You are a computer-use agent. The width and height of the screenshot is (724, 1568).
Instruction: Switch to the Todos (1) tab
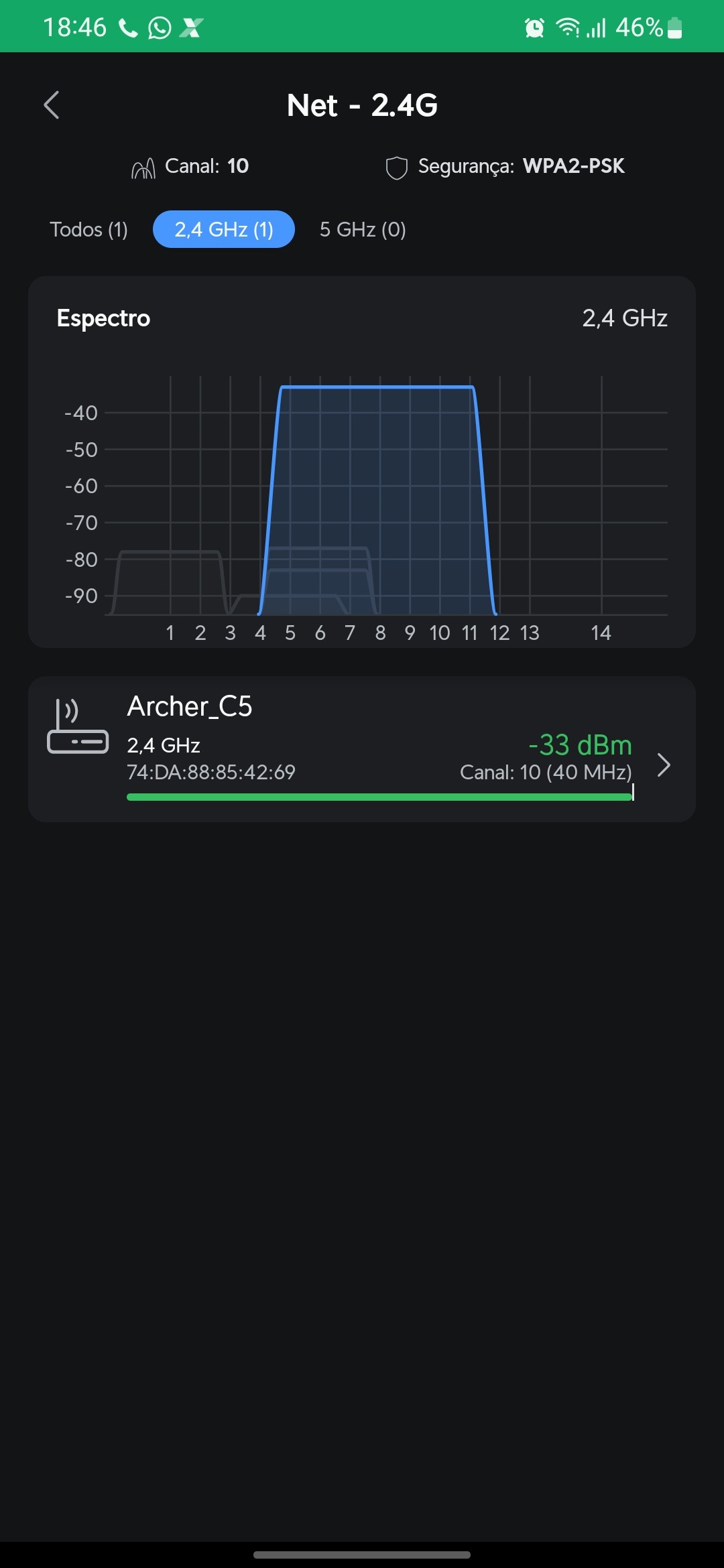(88, 230)
